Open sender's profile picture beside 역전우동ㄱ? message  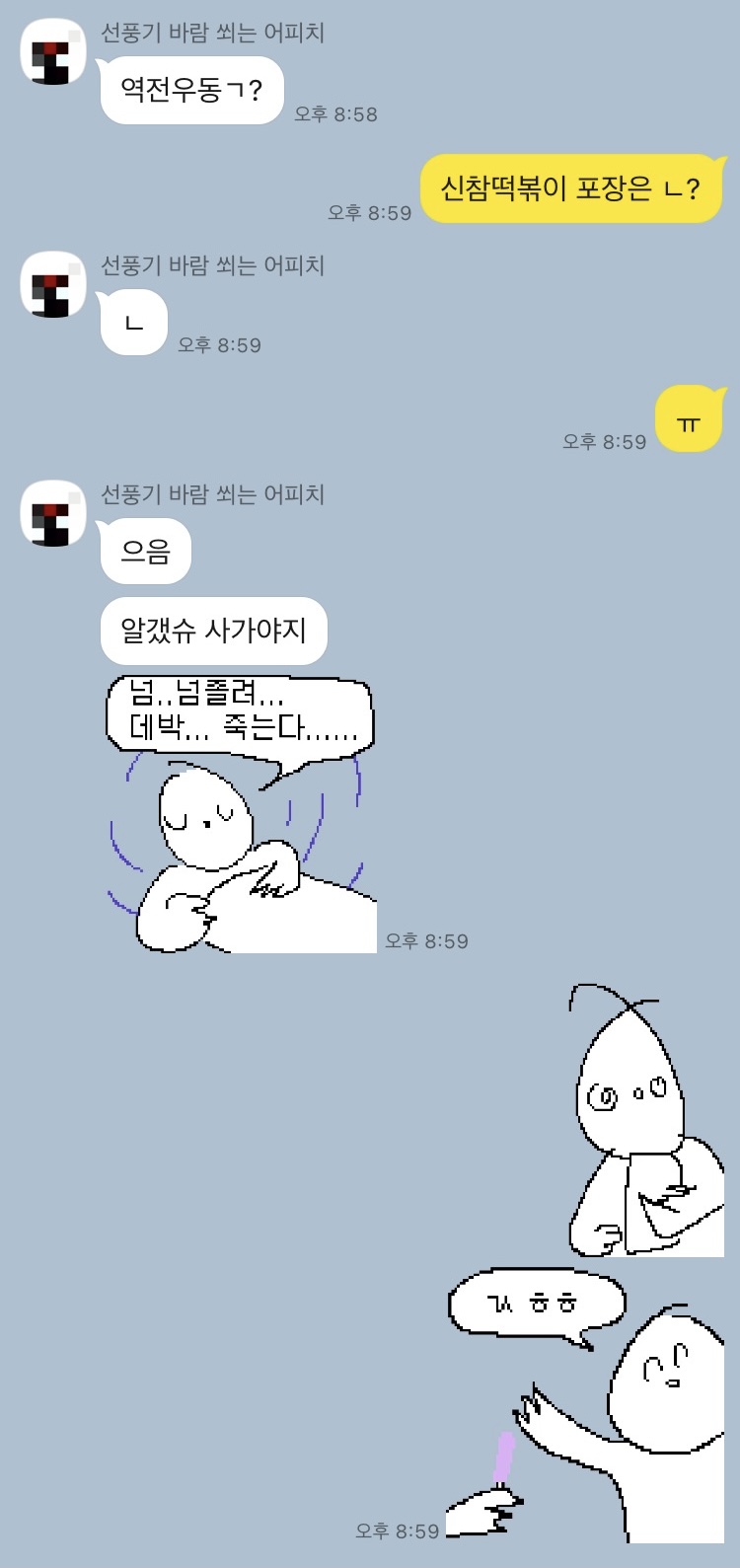53,52
